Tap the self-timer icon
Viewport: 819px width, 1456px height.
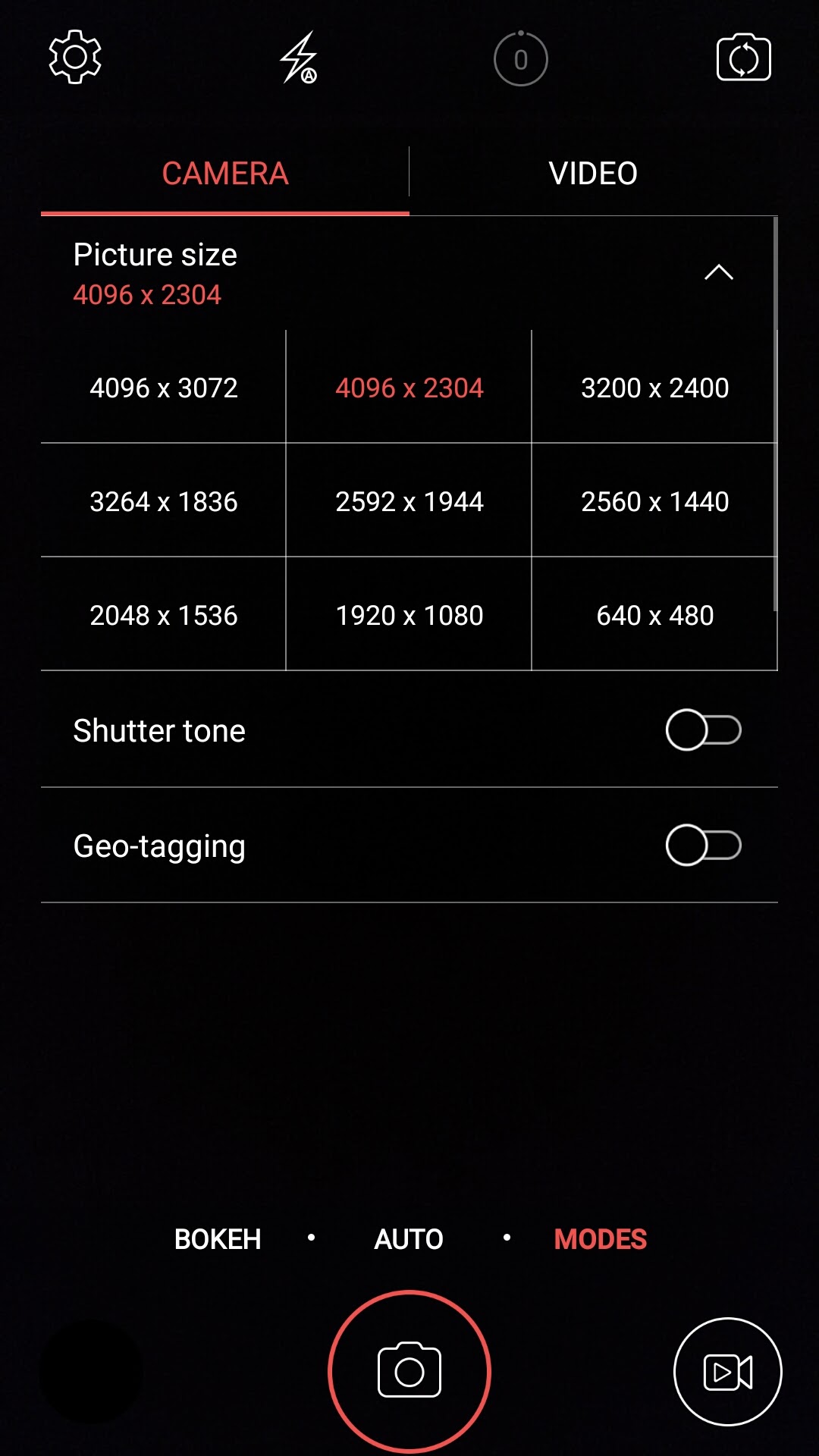pos(521,58)
